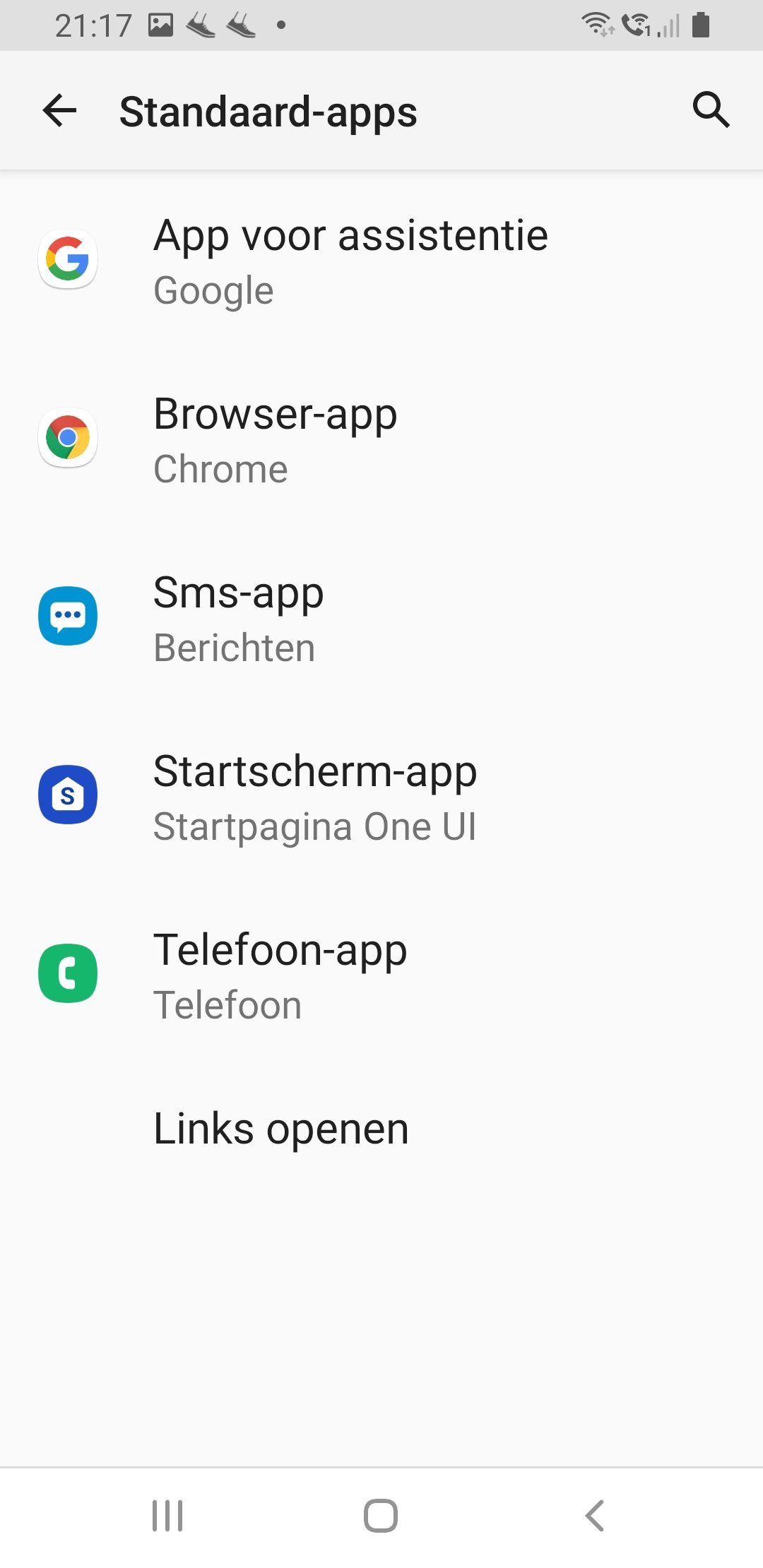Open search in Standaard-apps
This screenshot has height=1568, width=763.
(710, 110)
